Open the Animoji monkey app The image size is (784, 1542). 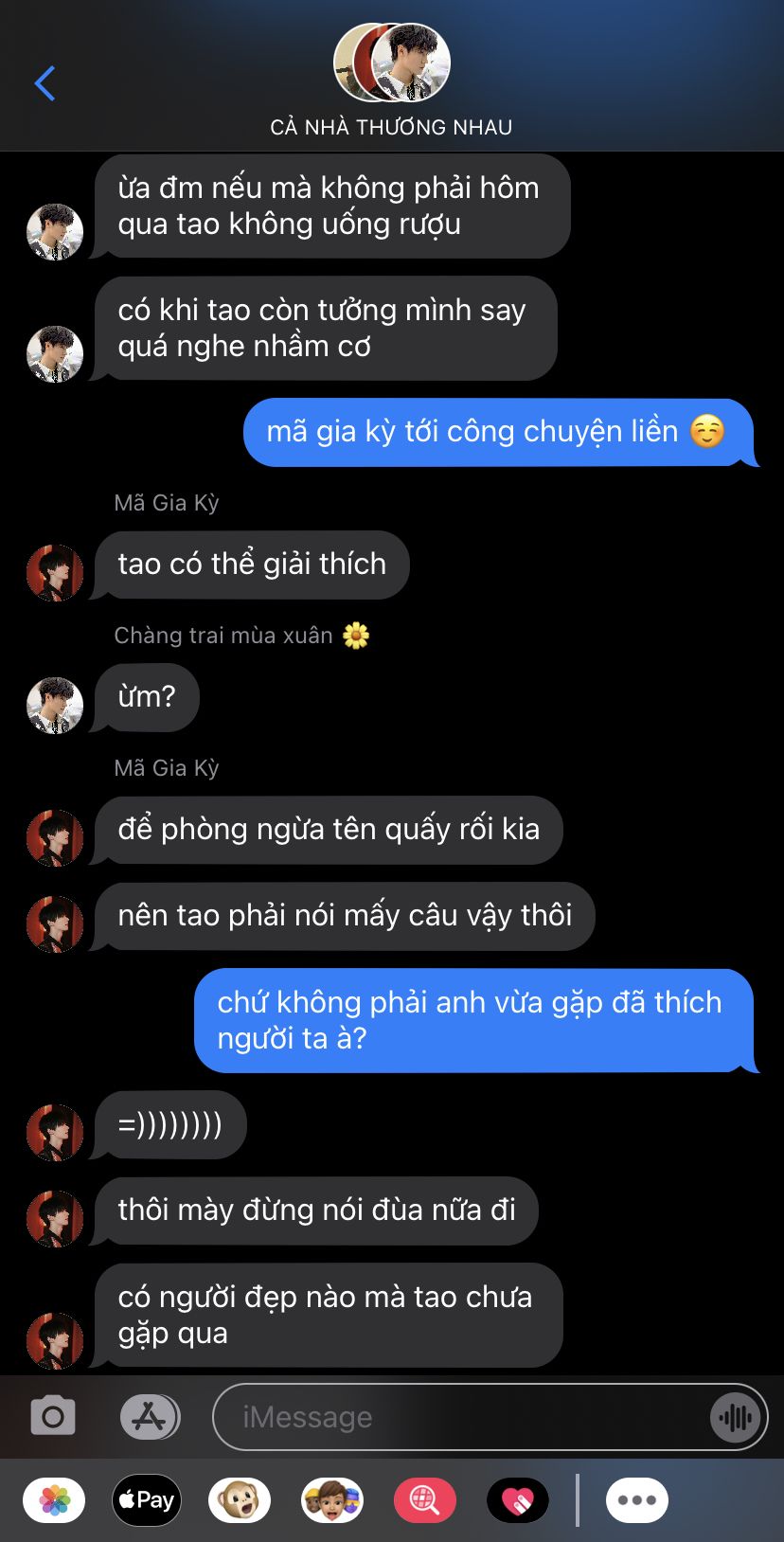[x=240, y=1500]
